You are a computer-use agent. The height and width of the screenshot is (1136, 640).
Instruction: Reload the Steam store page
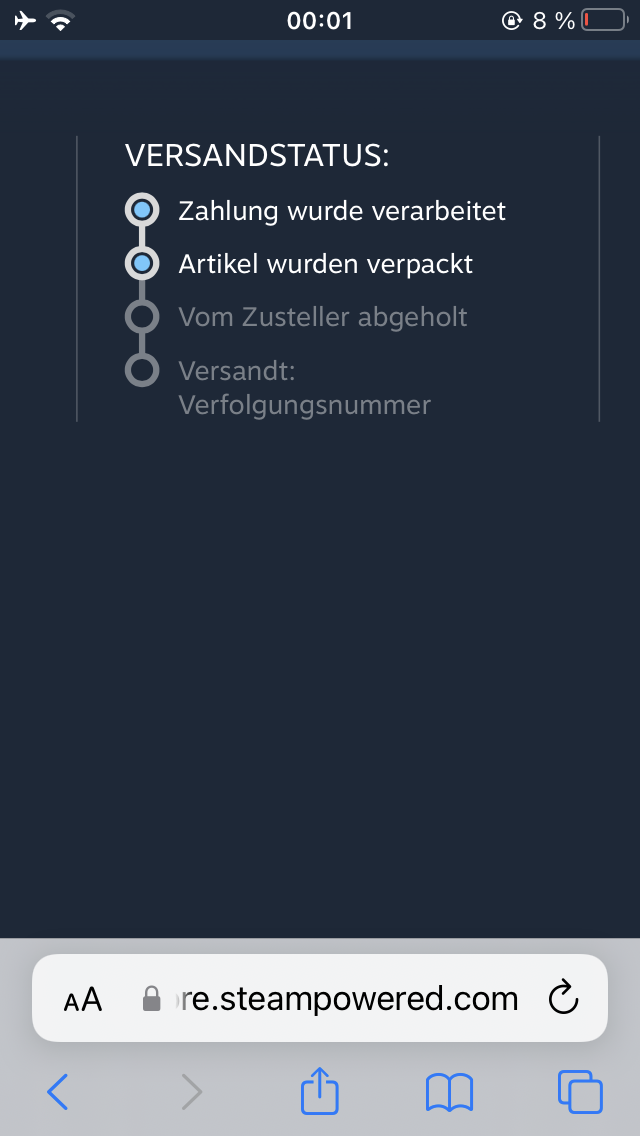coord(564,998)
